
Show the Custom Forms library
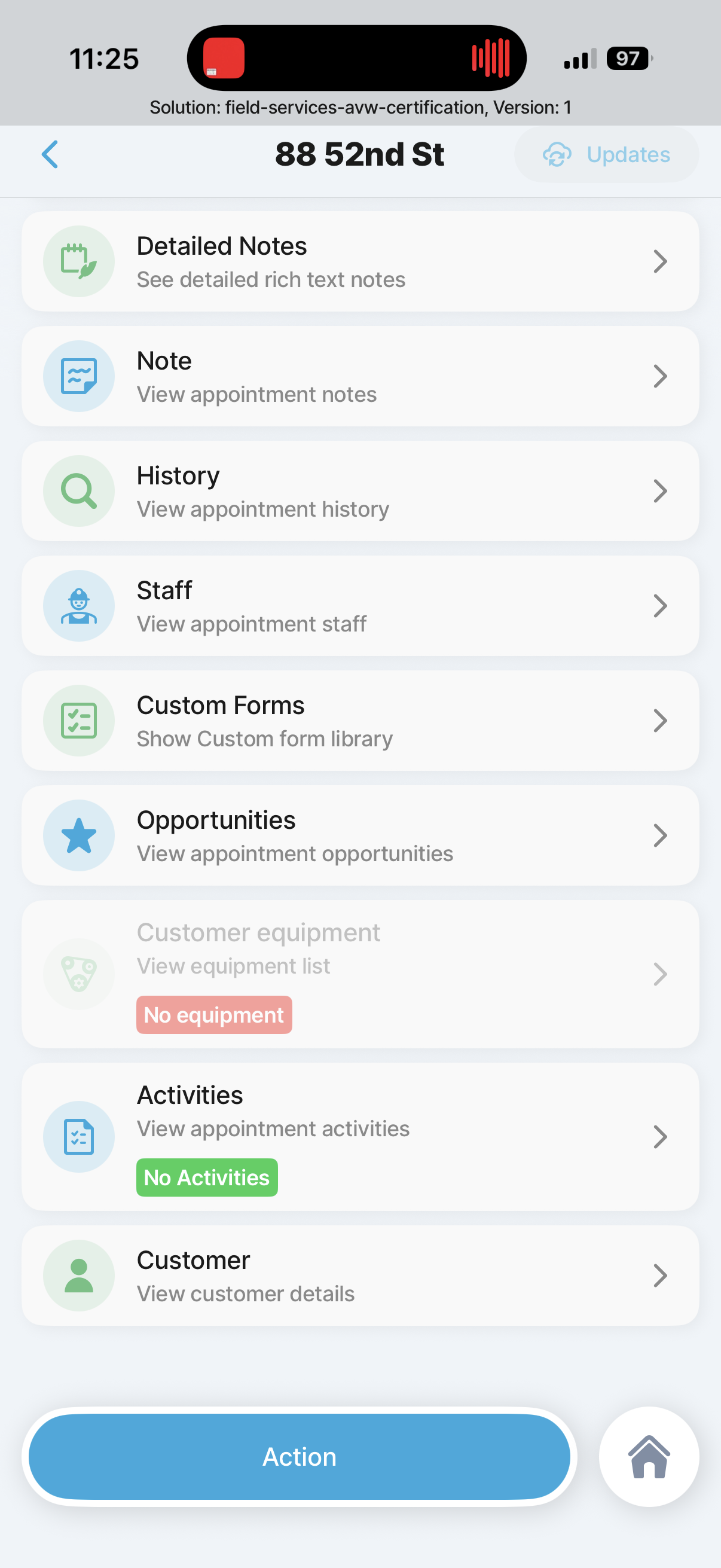359,721
